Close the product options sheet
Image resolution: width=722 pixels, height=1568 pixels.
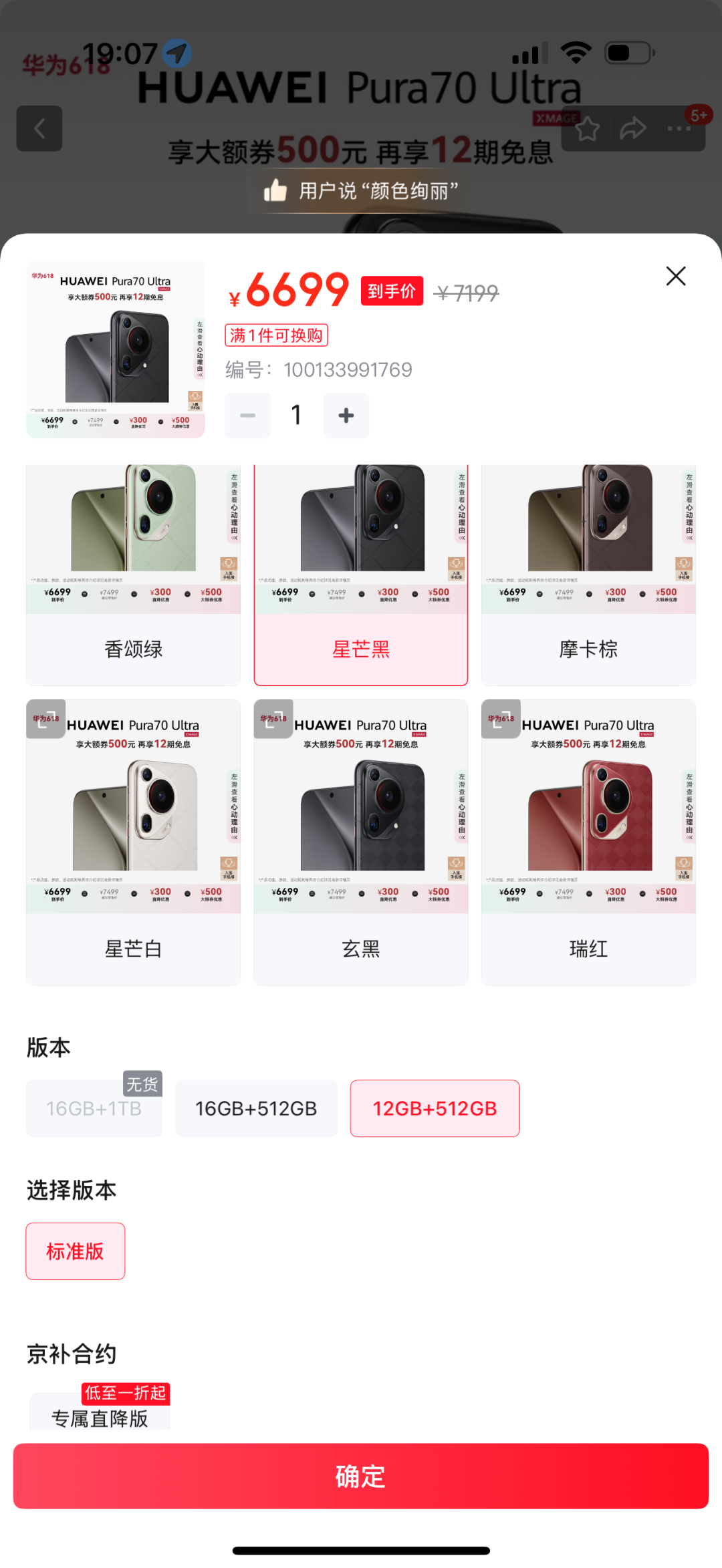(x=676, y=276)
